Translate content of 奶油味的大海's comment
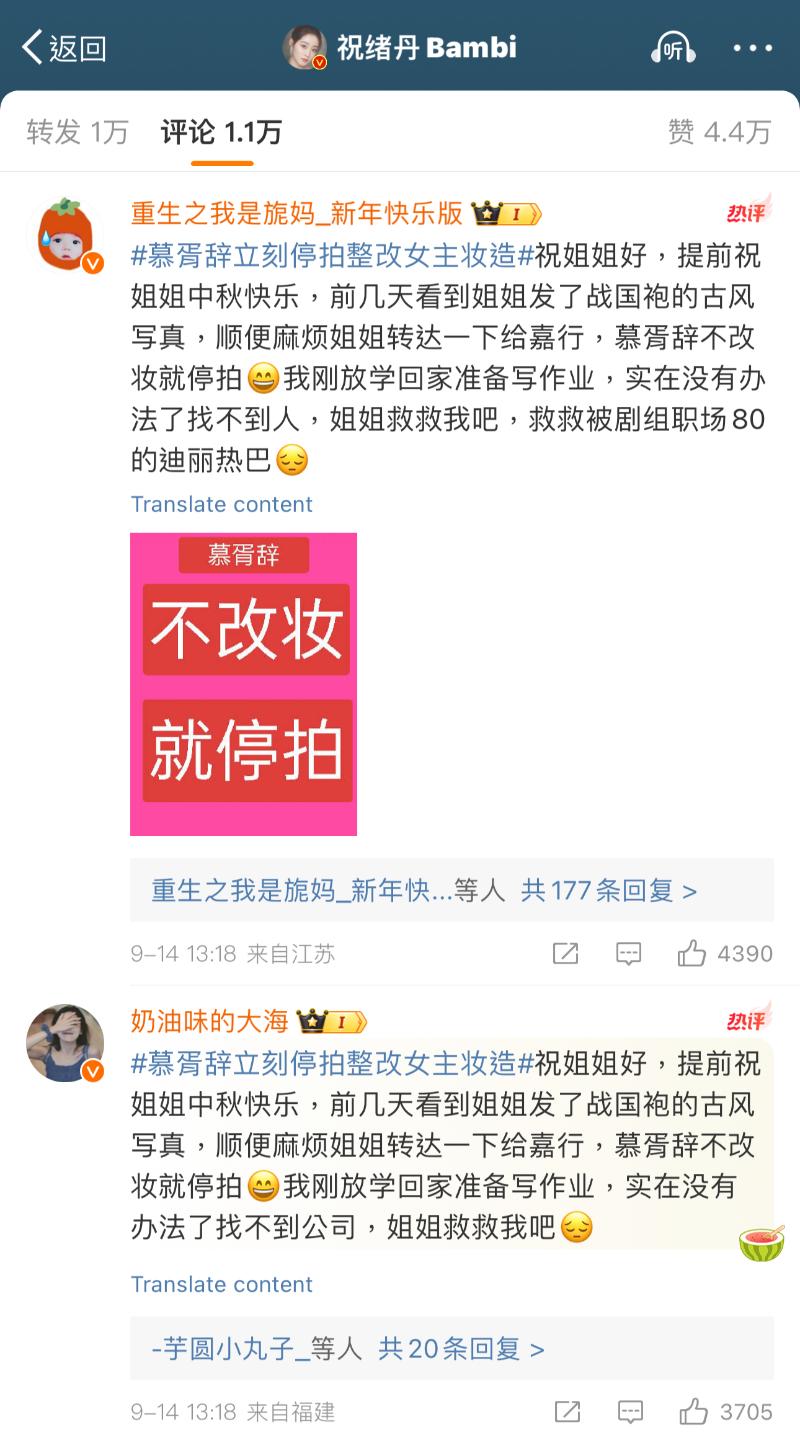This screenshot has width=800, height=1443. coord(221,1284)
